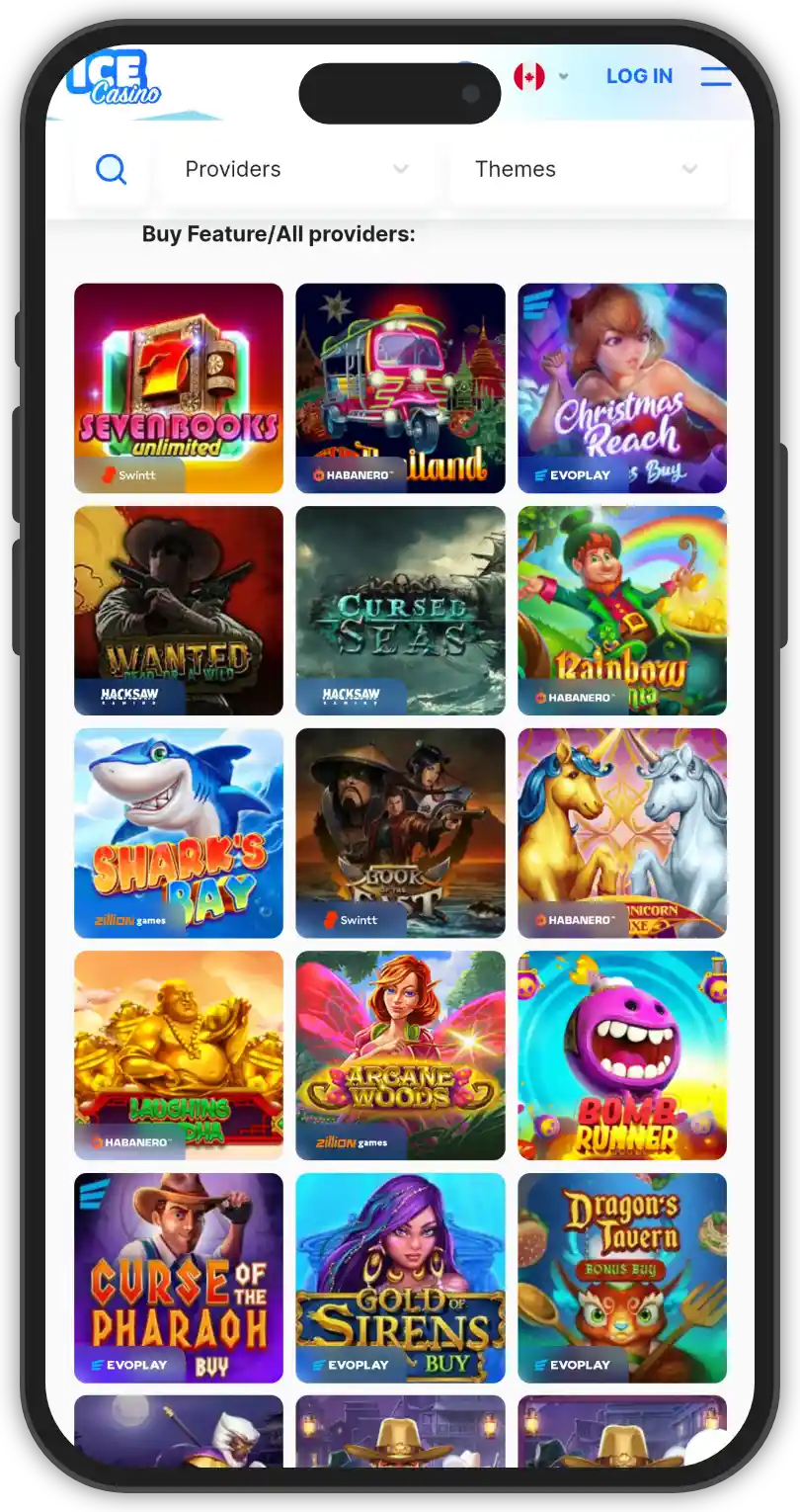Open Seven Books Unlimited game
This screenshot has height=1512, width=800.
click(179, 387)
